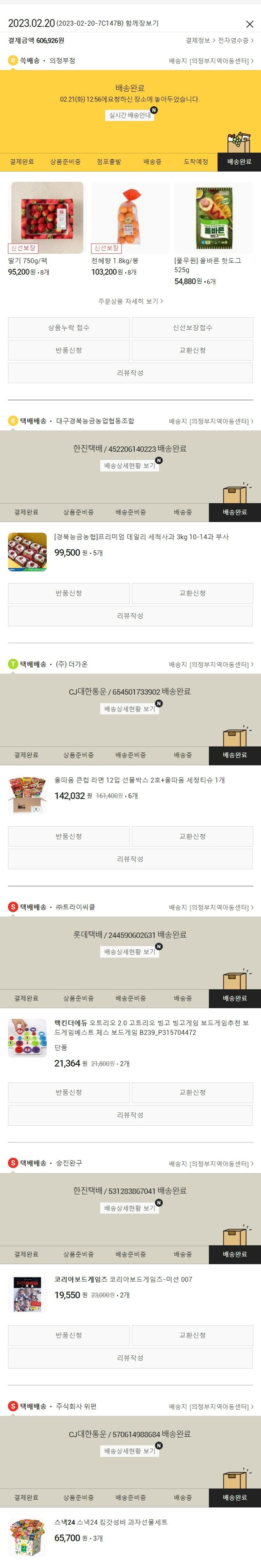Viewport: 261px width, 1568px height.
Task: Tap 실시간 배송안내 button
Action: coord(130,115)
